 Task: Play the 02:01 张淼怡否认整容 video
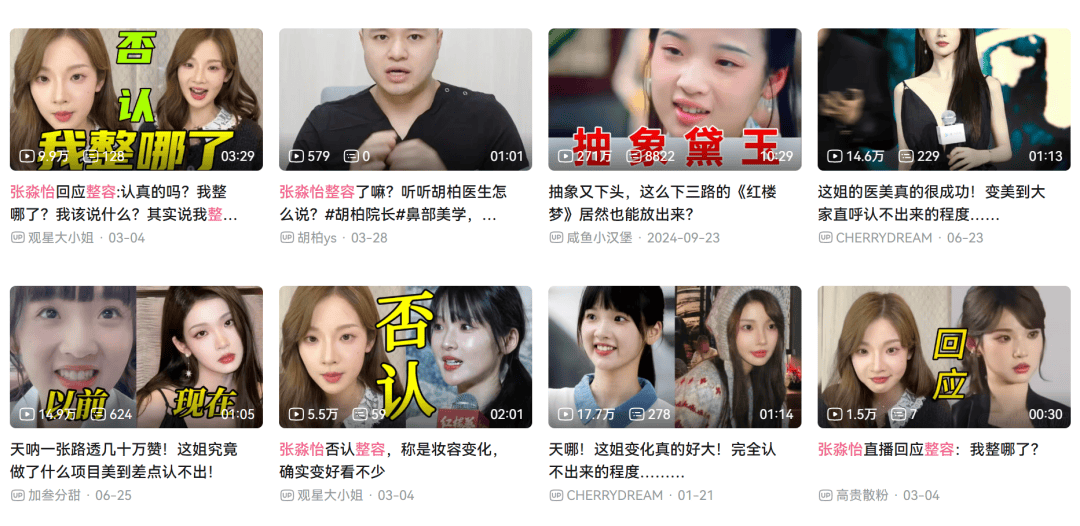405,356
